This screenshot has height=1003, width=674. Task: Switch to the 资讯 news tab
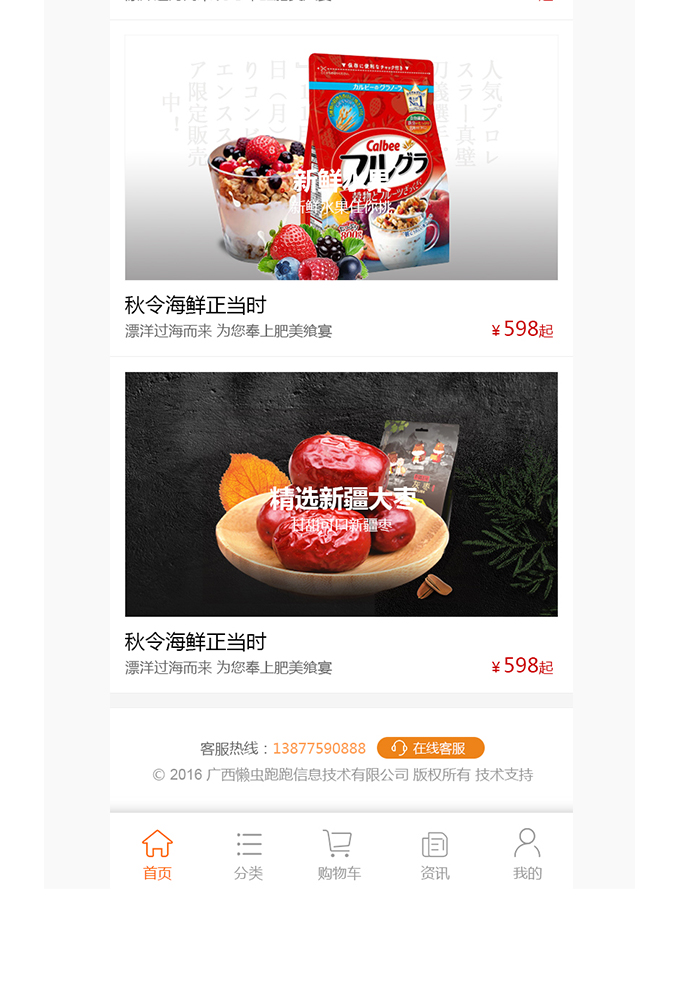[435, 855]
